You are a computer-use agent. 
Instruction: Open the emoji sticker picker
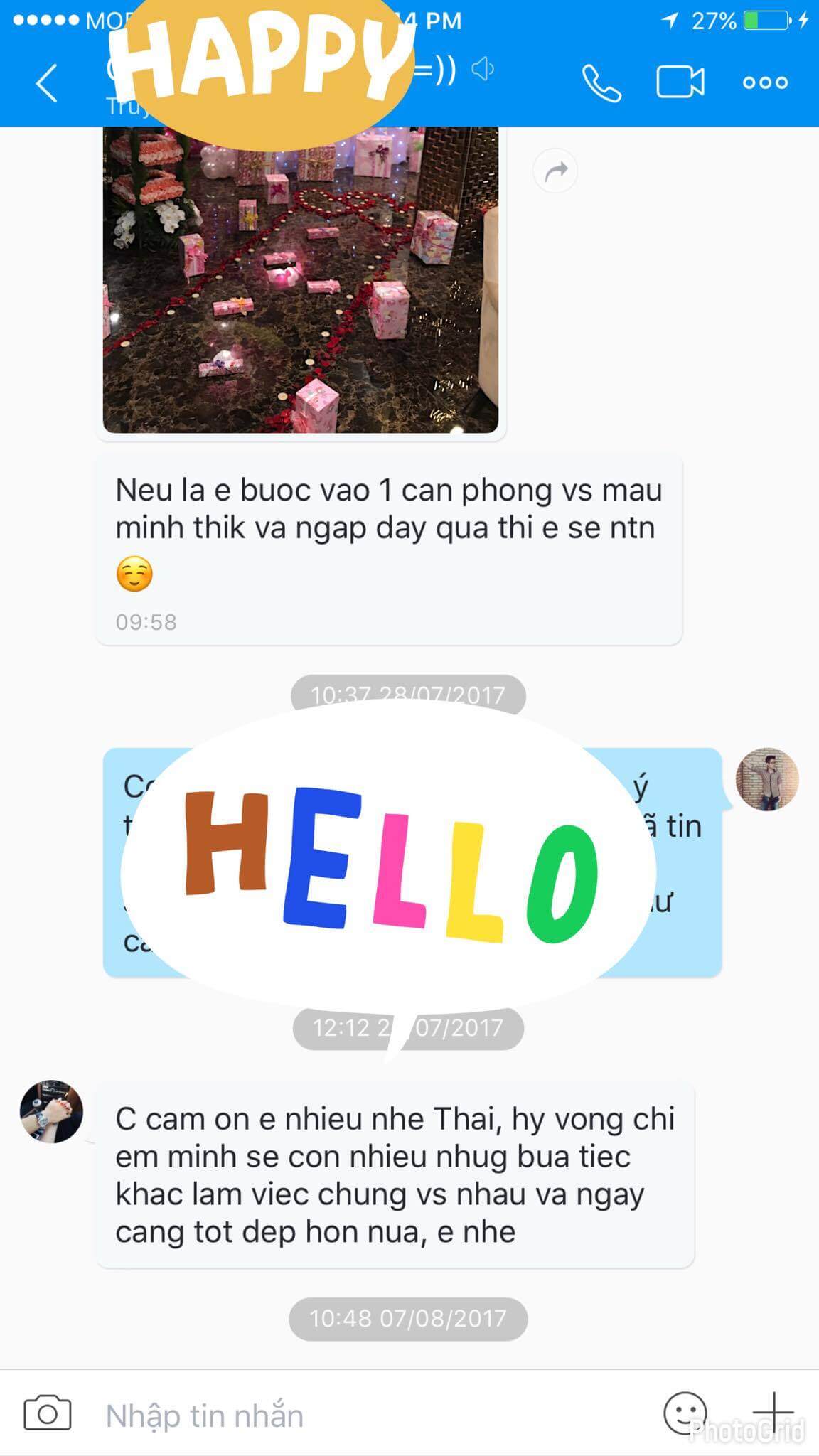(x=685, y=1412)
